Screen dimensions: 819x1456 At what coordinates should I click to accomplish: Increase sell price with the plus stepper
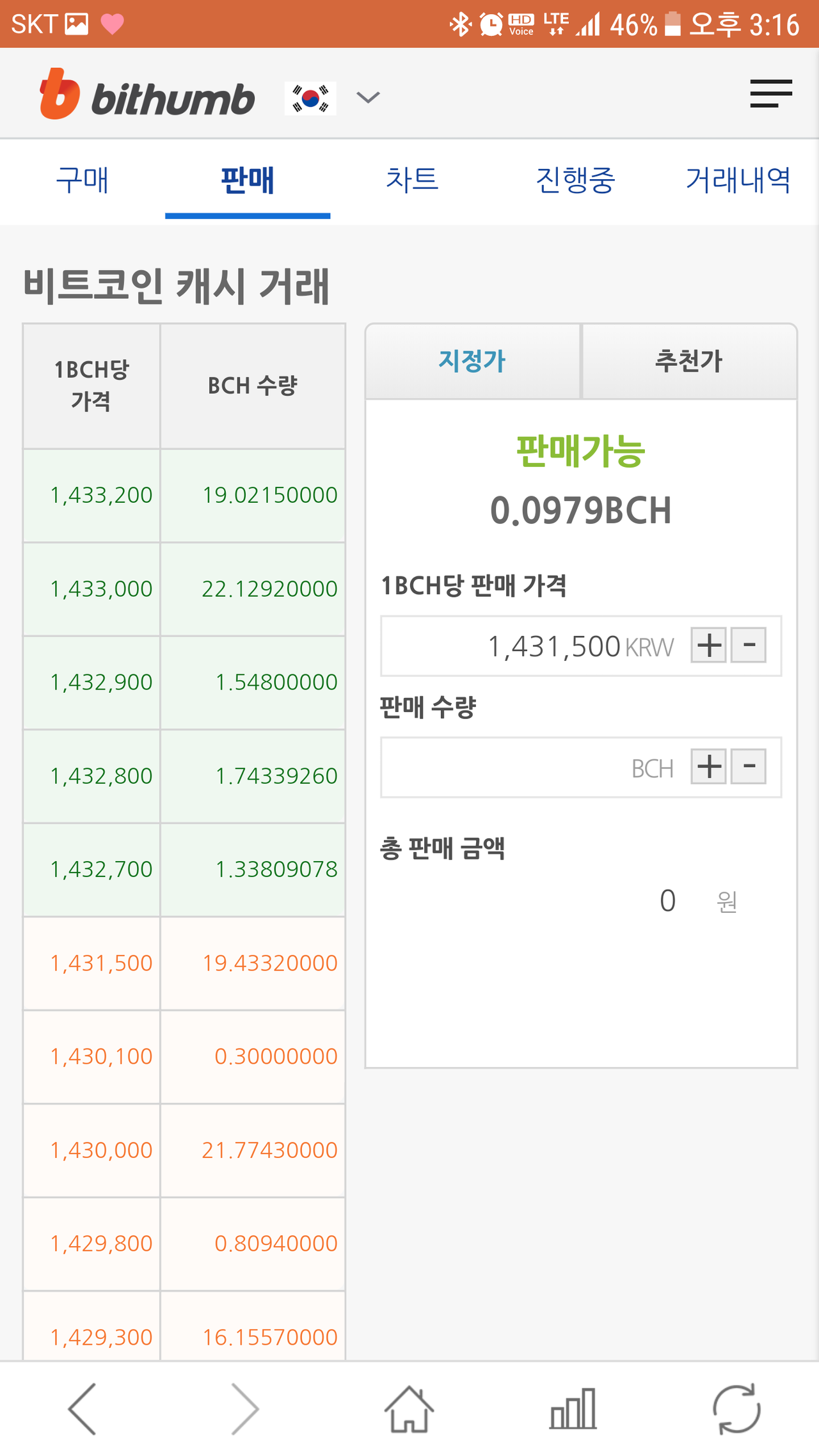[708, 646]
